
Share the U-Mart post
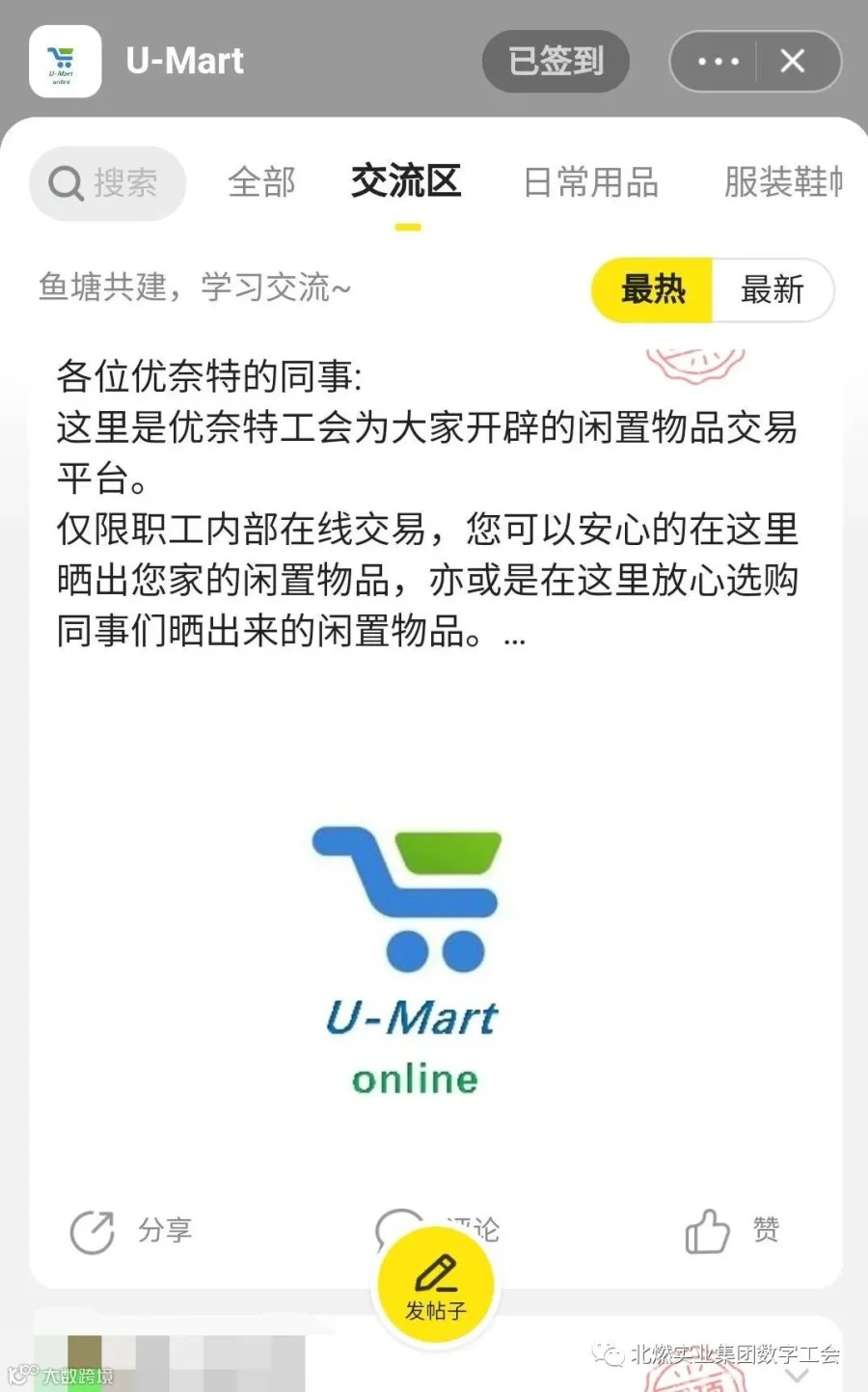131,1231
